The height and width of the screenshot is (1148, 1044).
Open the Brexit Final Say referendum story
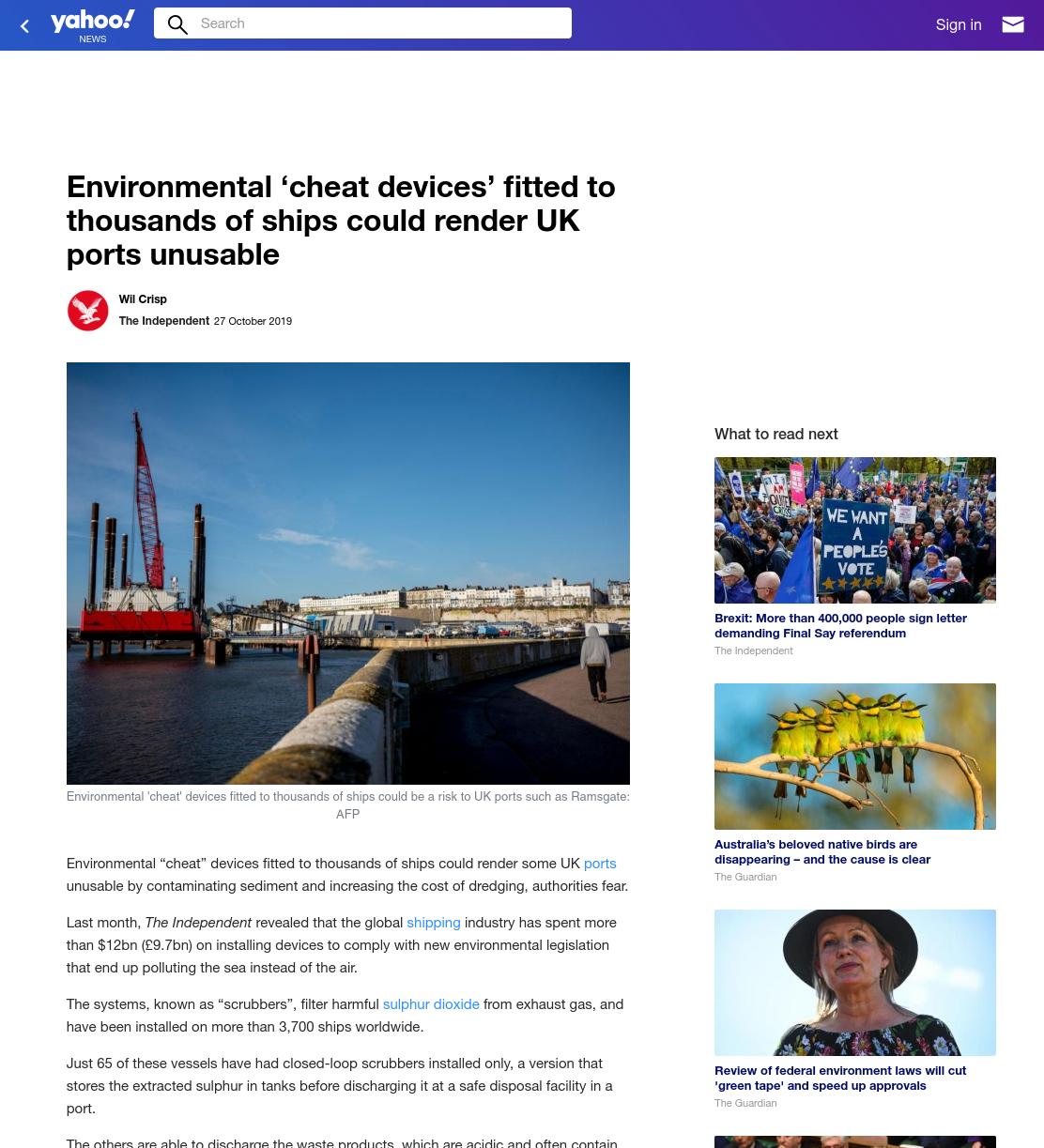click(x=840, y=626)
